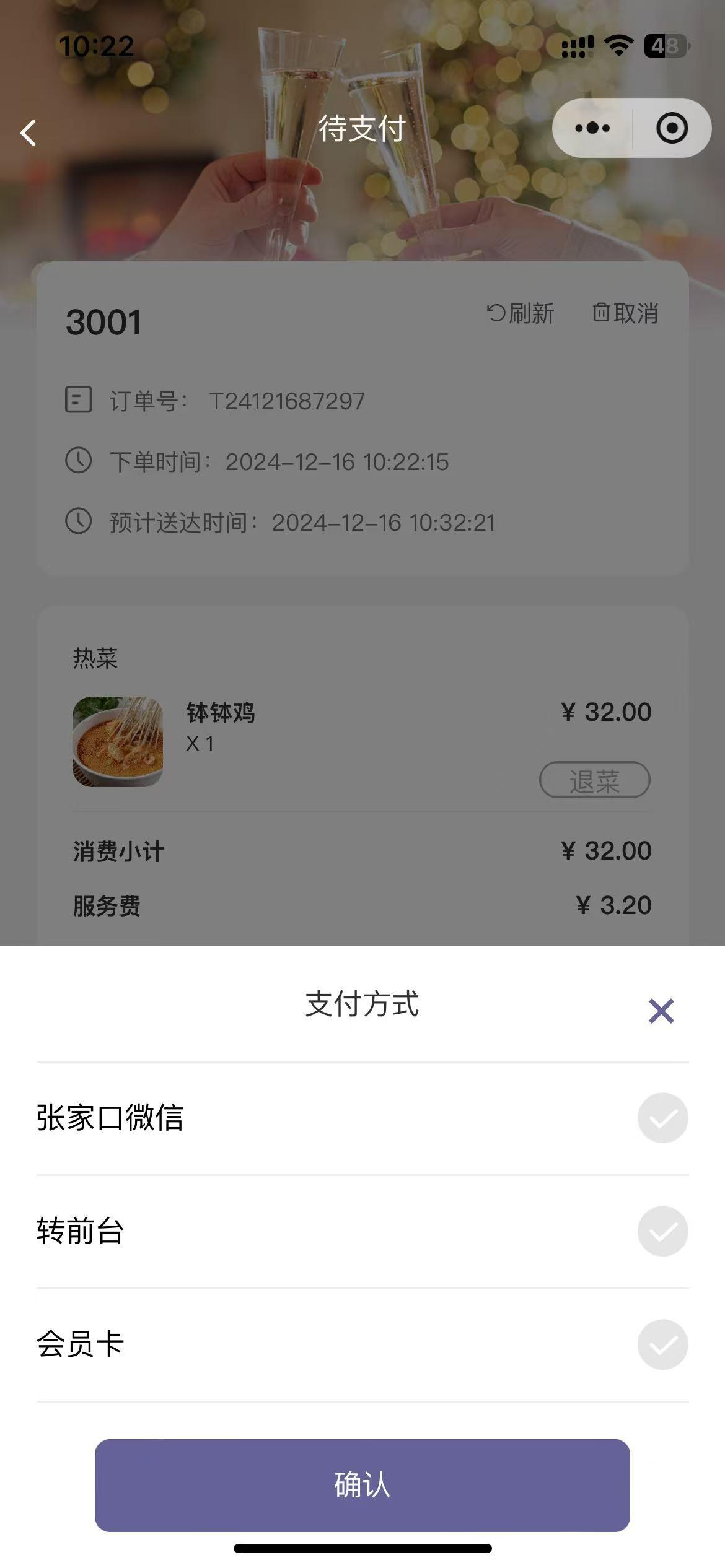Open the mini program more-options menu
725x1568 pixels.
pos(592,128)
